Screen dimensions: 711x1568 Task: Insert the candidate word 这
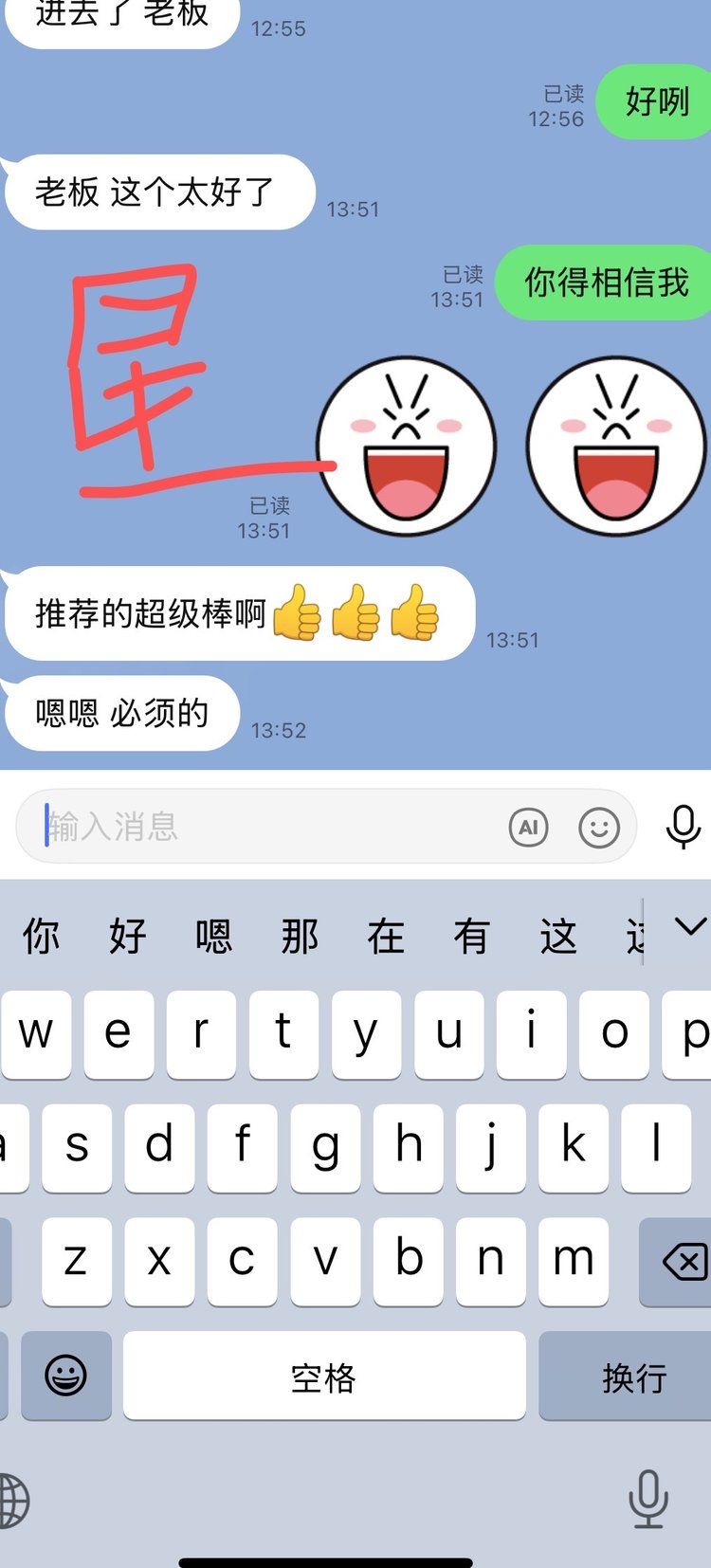[x=557, y=937]
